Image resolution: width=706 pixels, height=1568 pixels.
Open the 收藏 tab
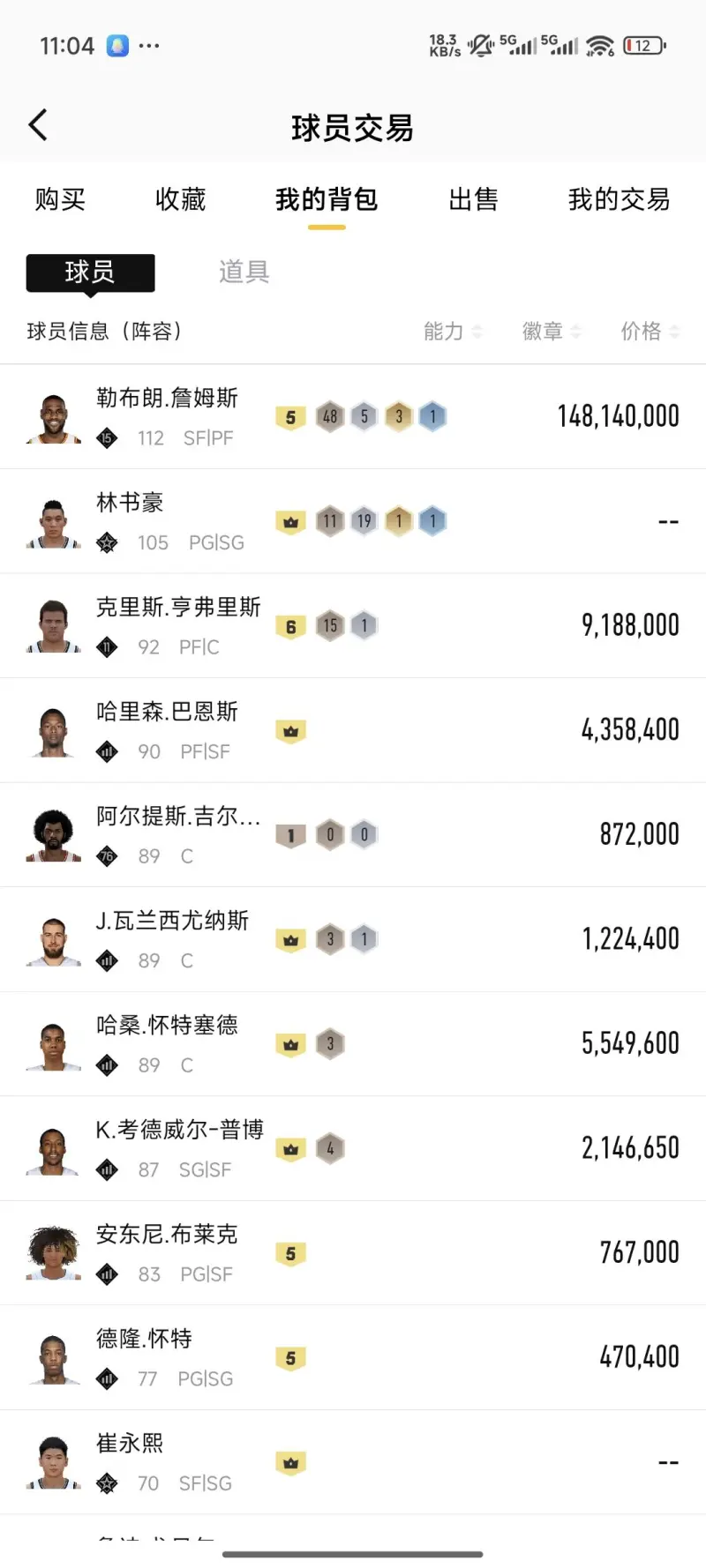(180, 200)
